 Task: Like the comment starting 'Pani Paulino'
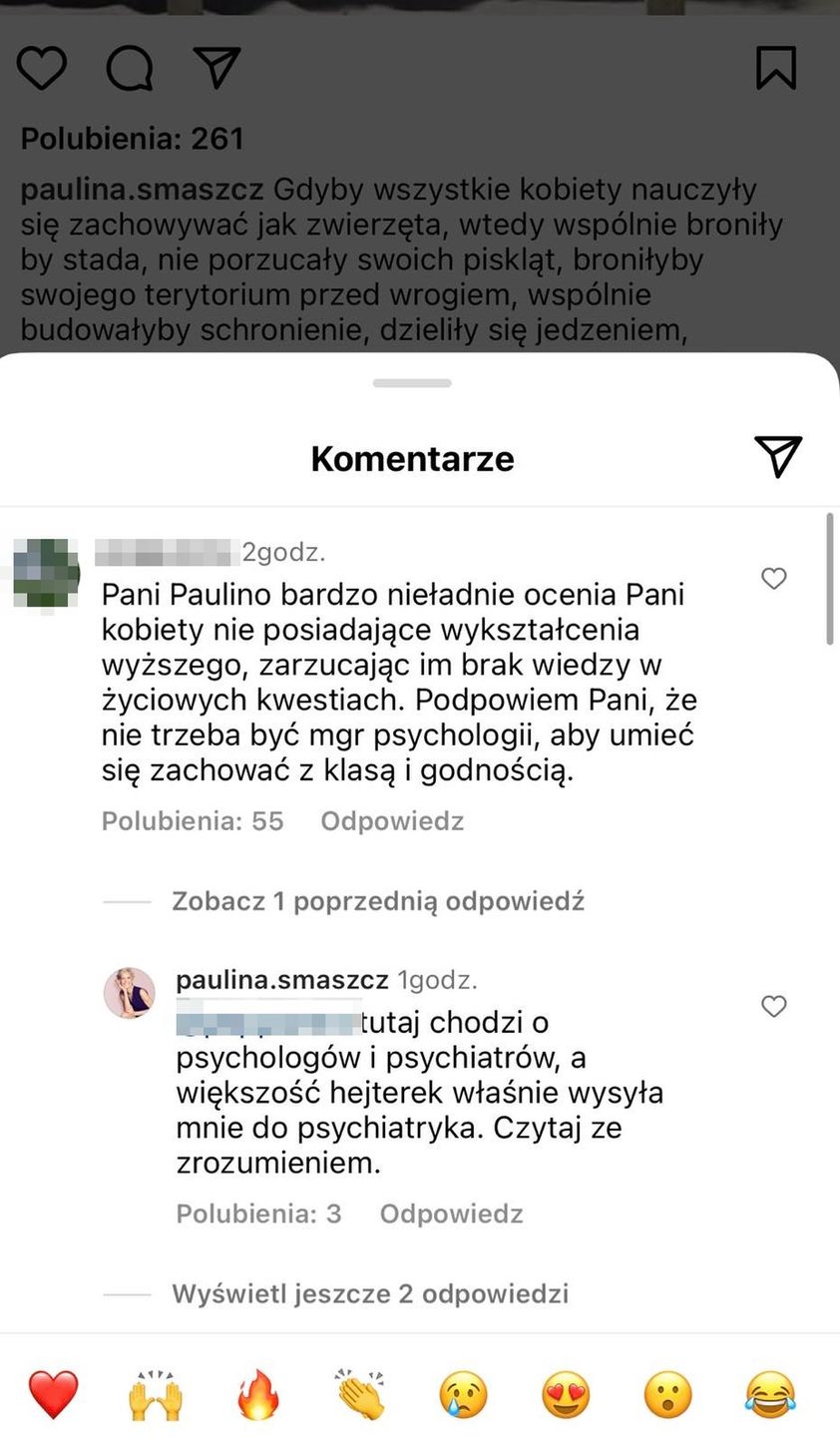coord(774,579)
